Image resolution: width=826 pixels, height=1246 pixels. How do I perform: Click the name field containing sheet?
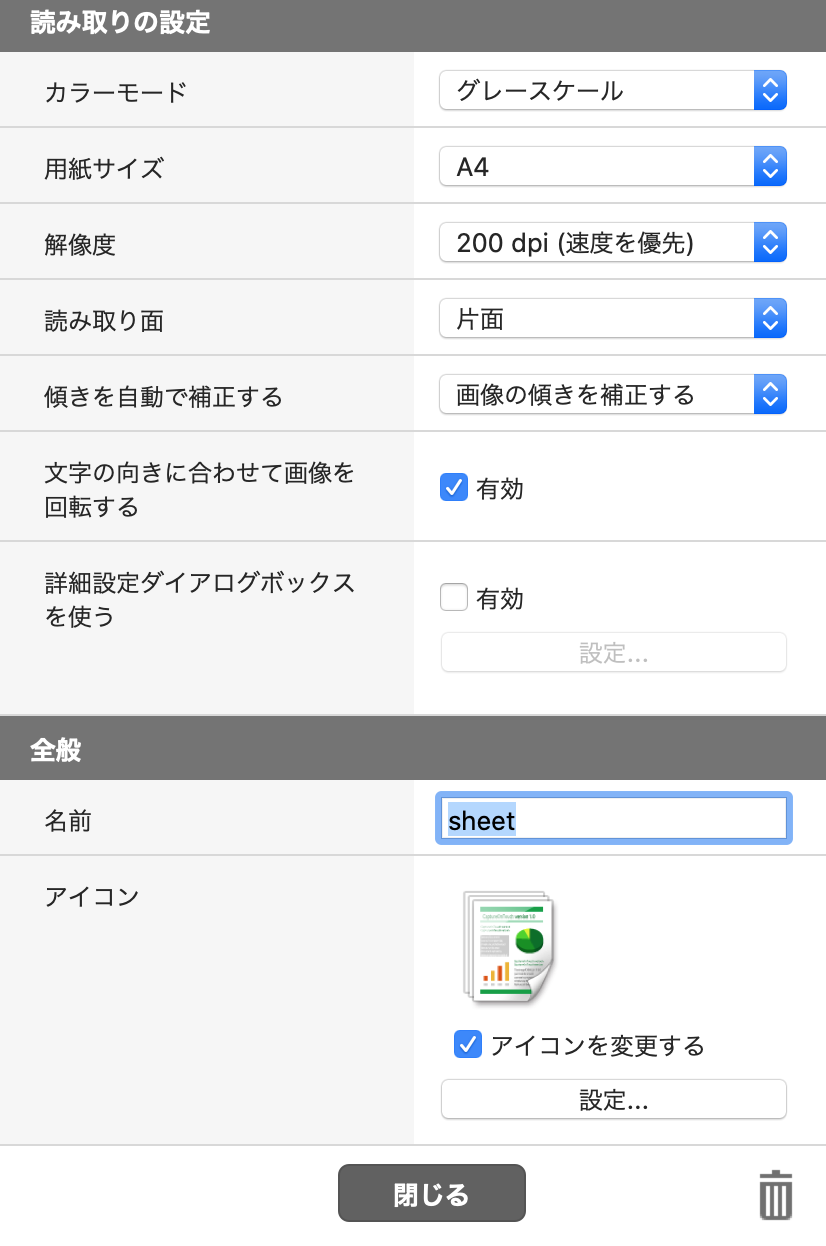(613, 818)
